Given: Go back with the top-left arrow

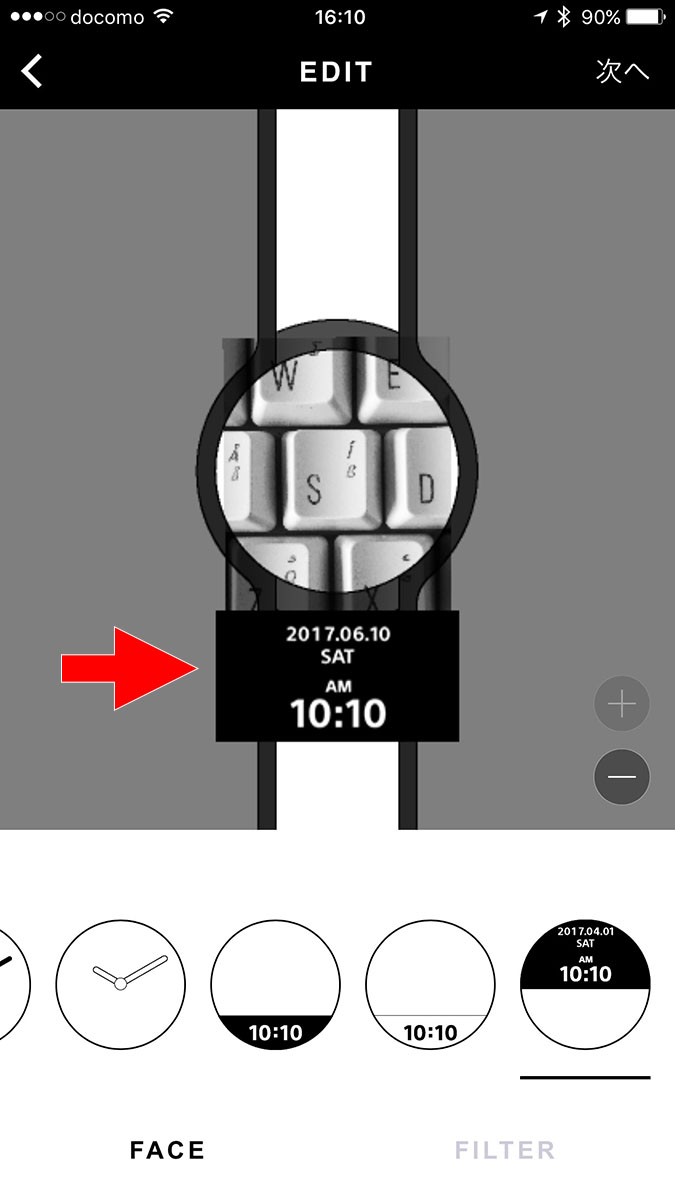Looking at the screenshot, I should pos(33,72).
